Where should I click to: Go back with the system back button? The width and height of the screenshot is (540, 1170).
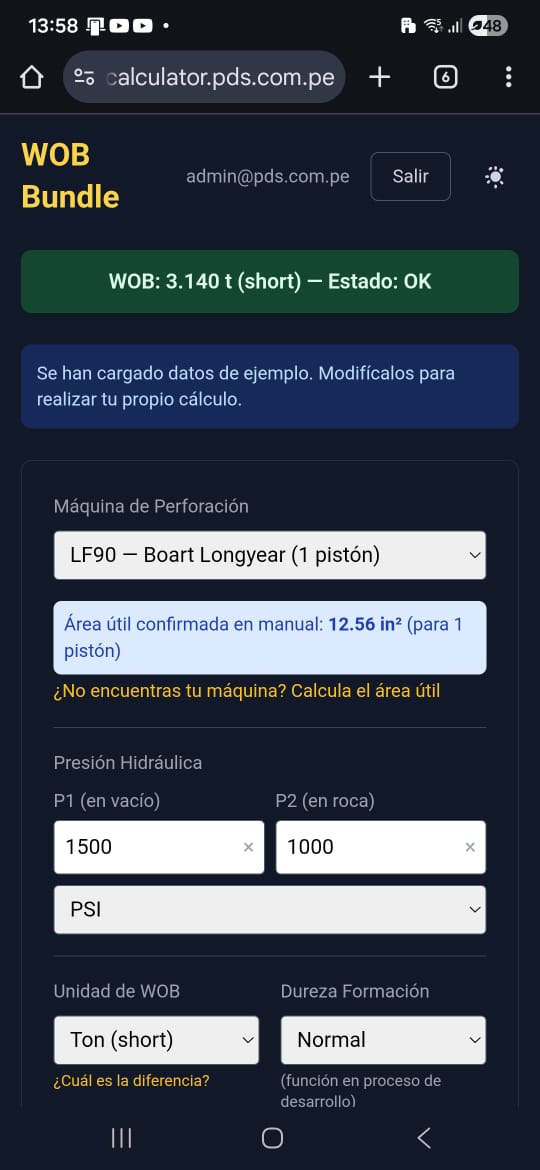424,1137
